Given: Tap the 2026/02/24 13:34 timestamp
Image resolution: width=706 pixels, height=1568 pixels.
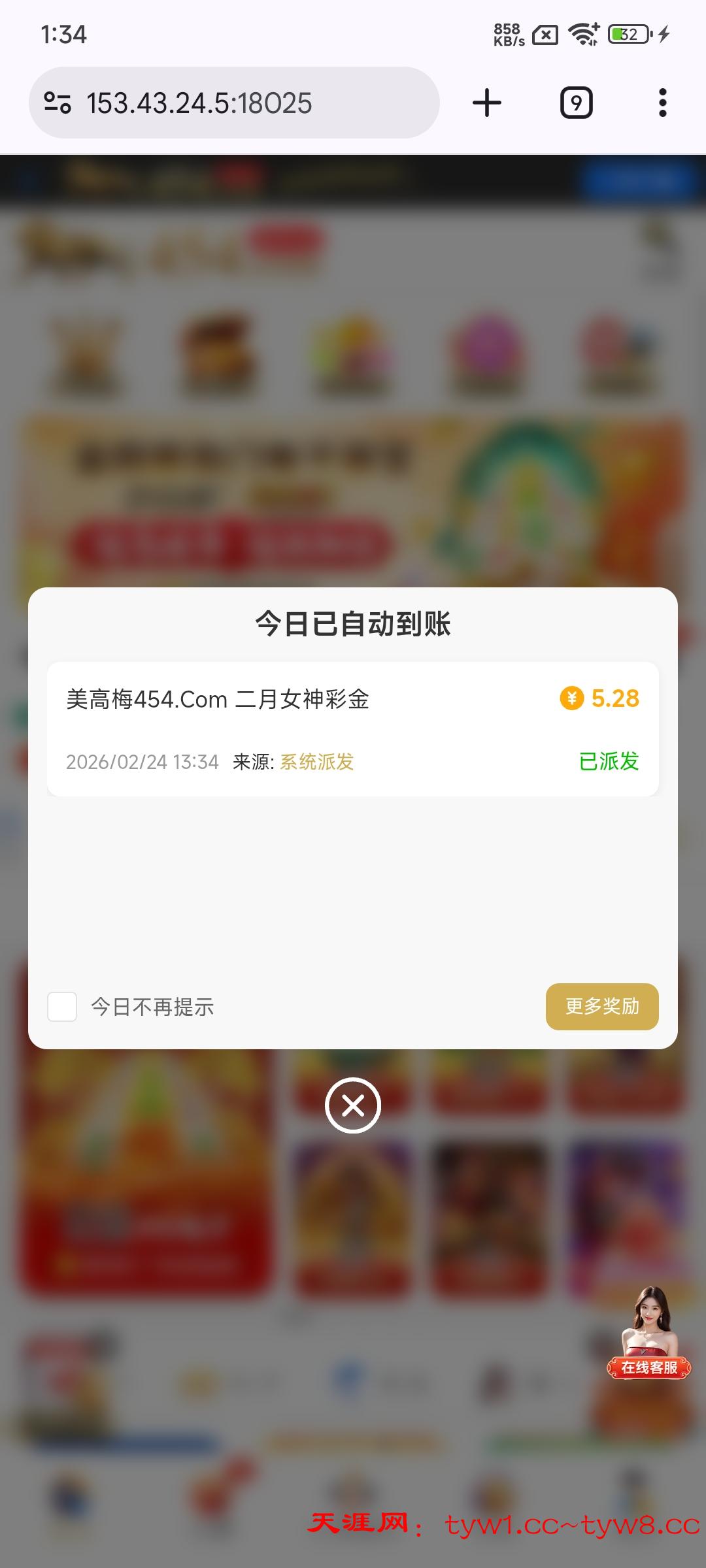Looking at the screenshot, I should pyautogui.click(x=143, y=762).
